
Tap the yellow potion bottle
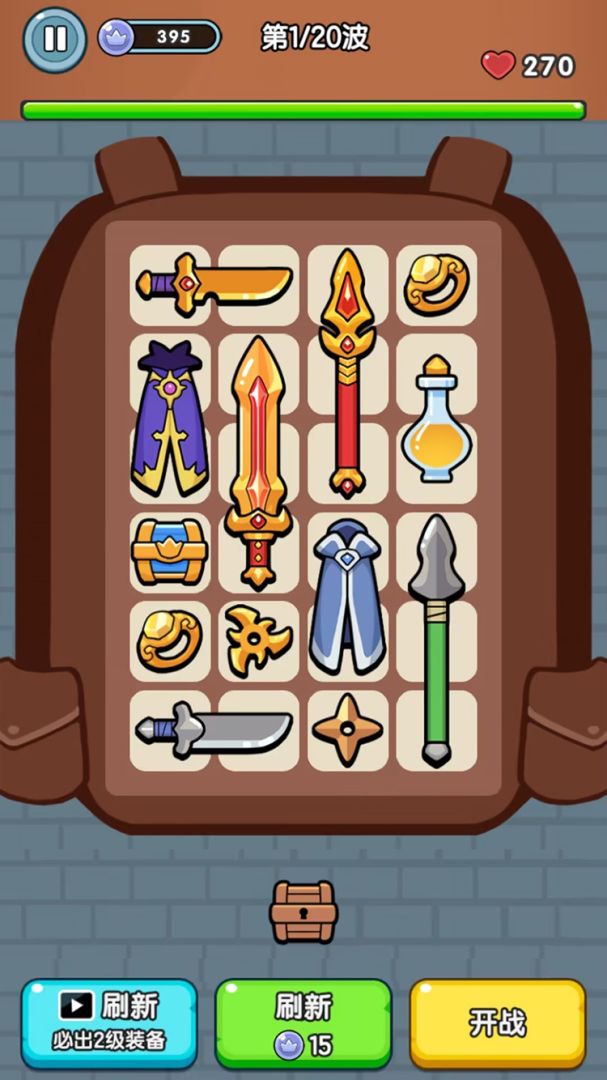pos(435,420)
